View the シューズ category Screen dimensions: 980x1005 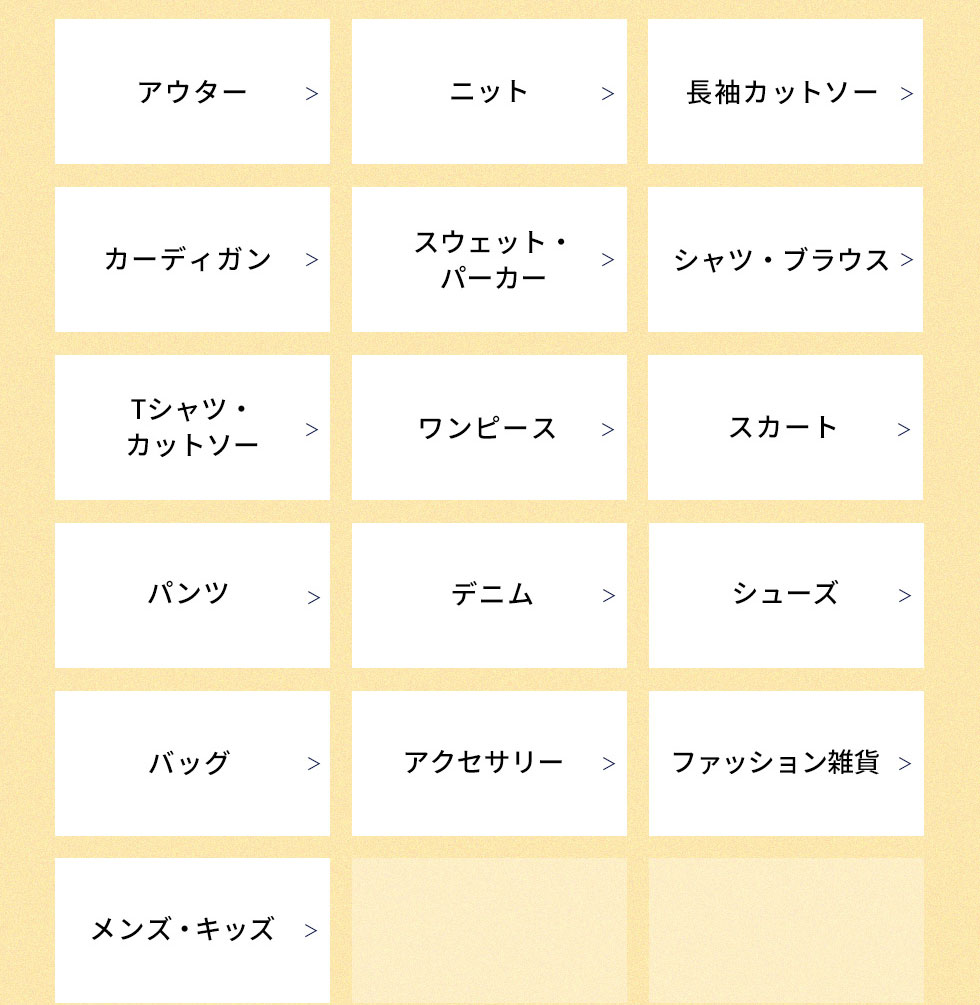(x=785, y=595)
